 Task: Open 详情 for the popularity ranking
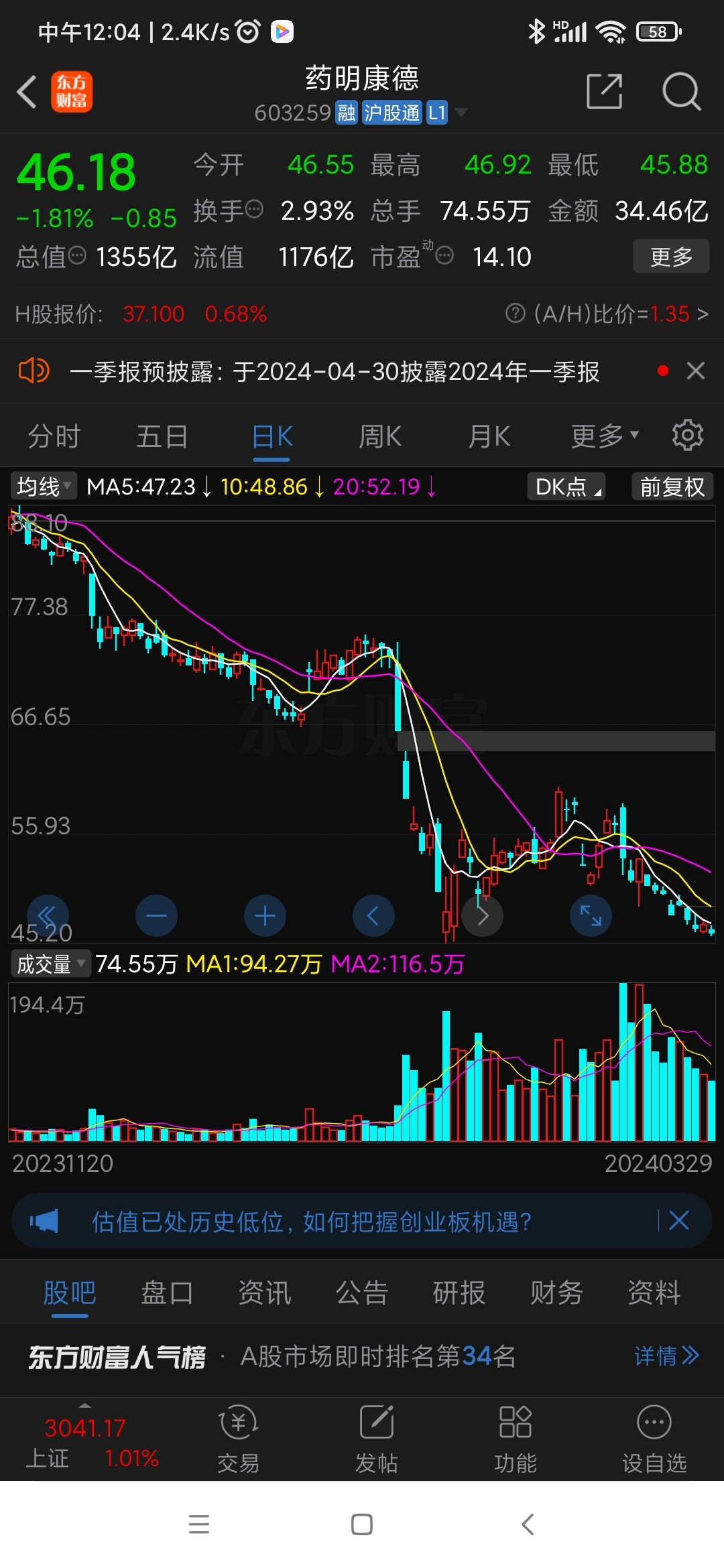[x=666, y=1356]
